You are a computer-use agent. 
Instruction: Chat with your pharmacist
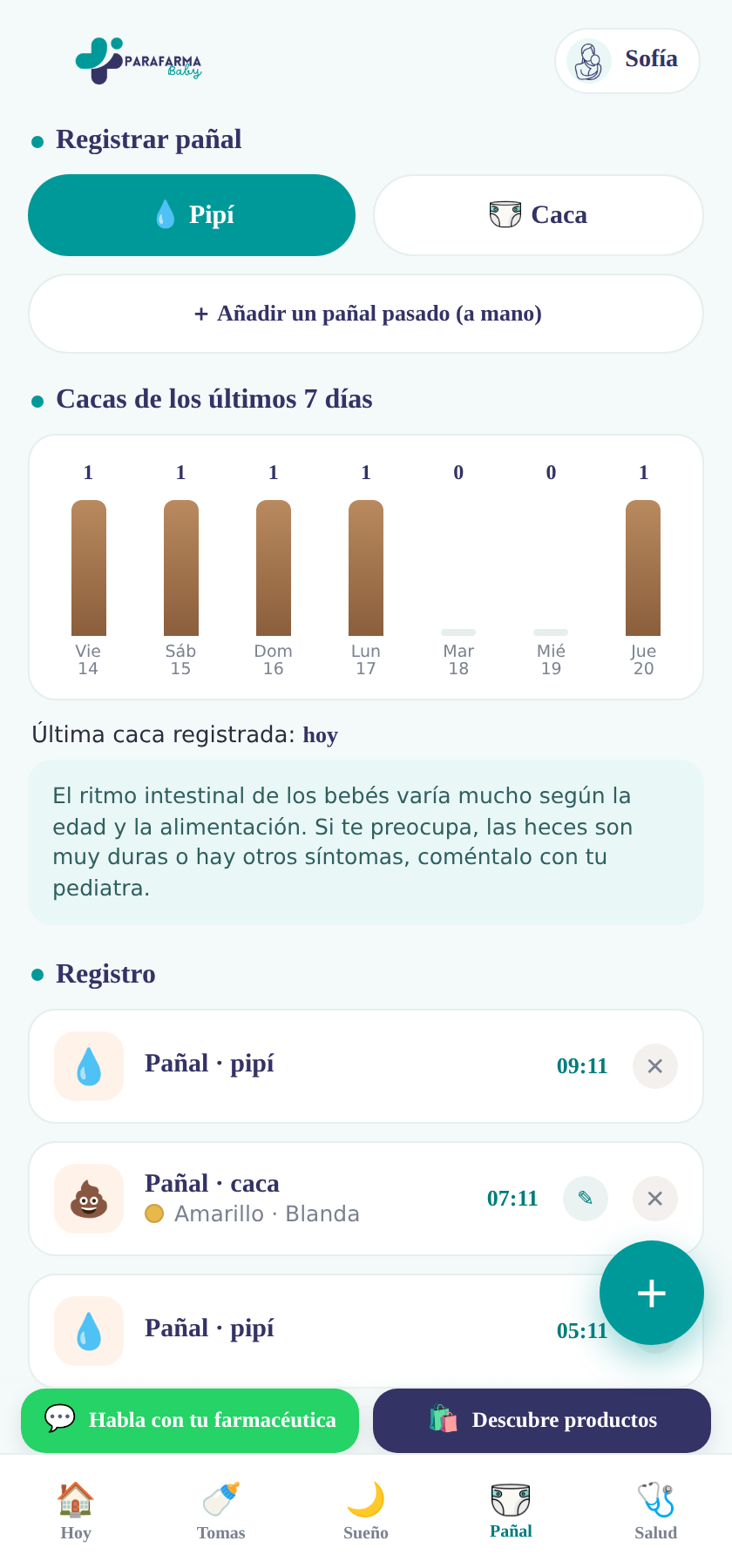[190, 1421]
